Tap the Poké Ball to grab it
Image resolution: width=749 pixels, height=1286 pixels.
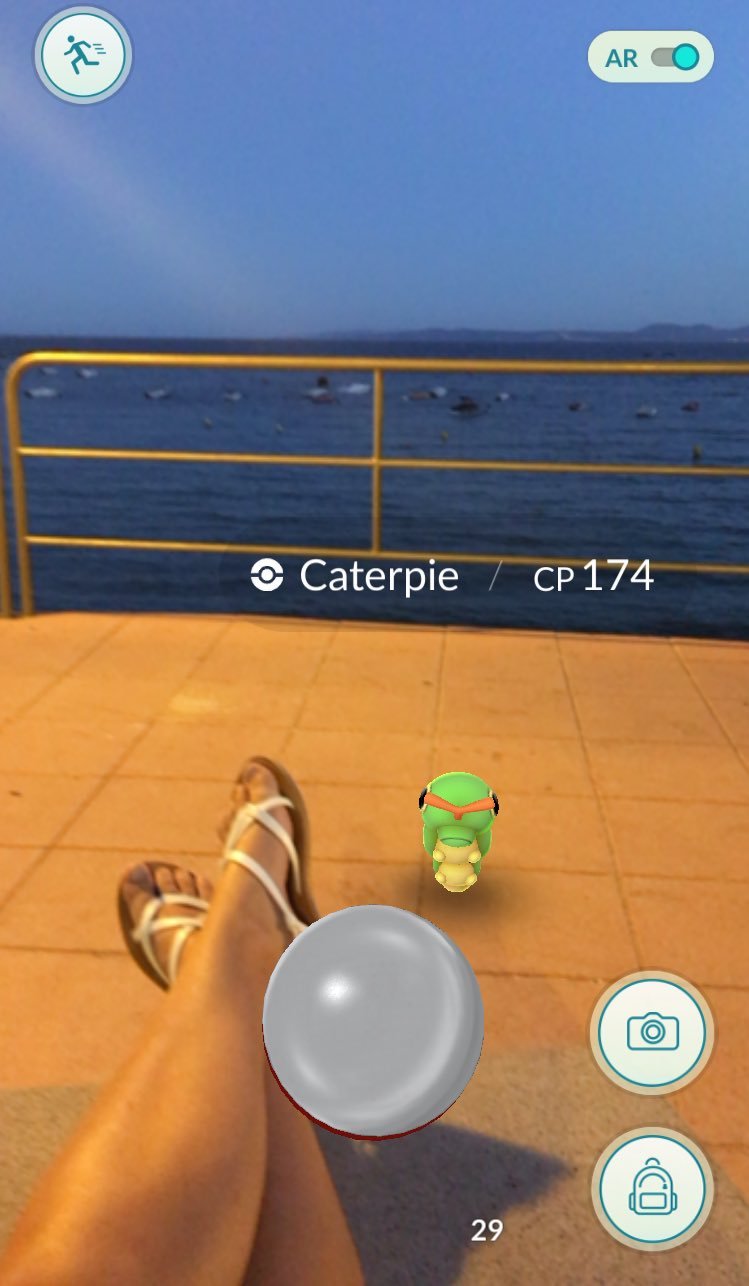(x=373, y=1022)
